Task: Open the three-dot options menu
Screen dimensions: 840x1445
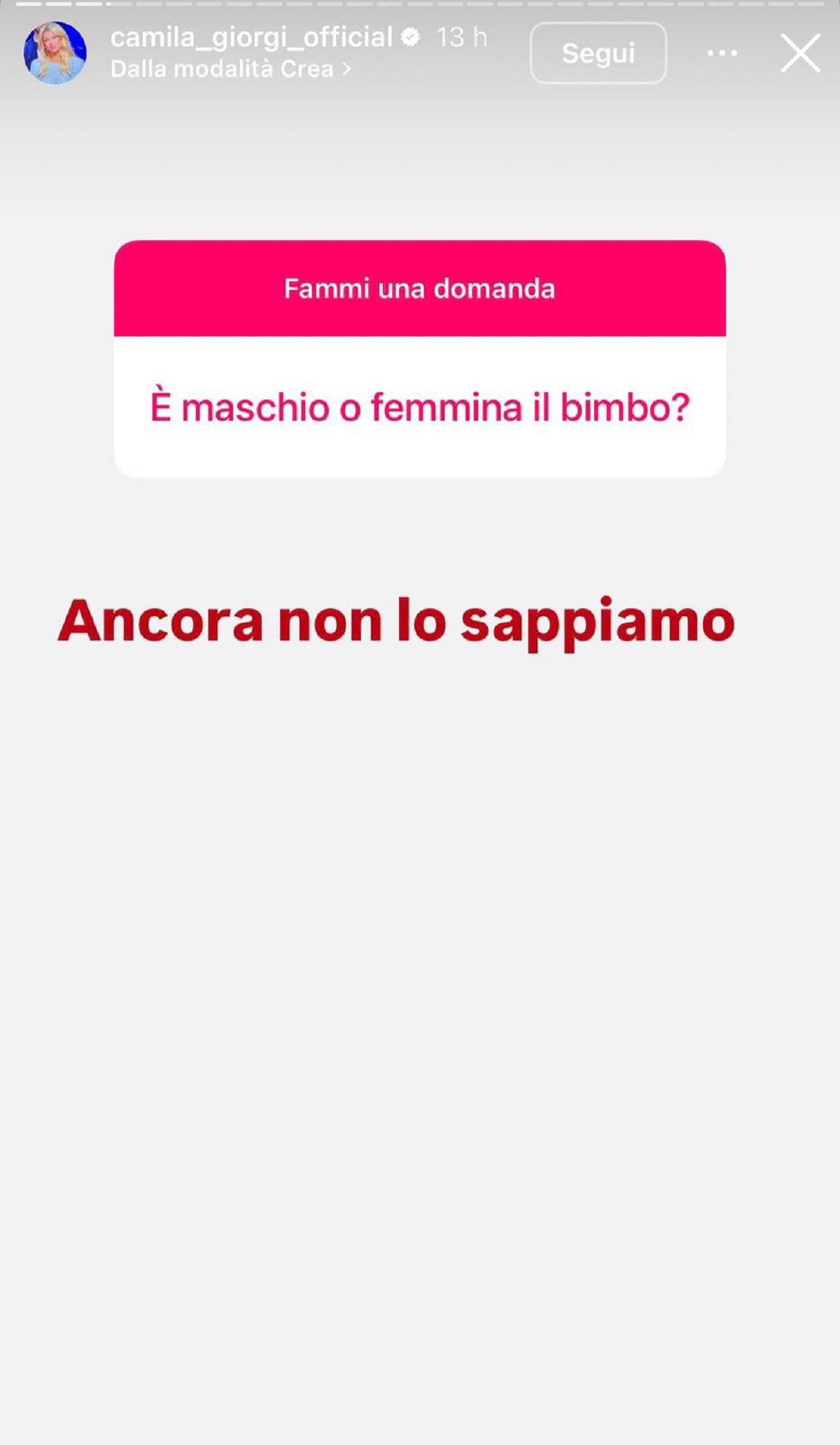Action: (722, 53)
